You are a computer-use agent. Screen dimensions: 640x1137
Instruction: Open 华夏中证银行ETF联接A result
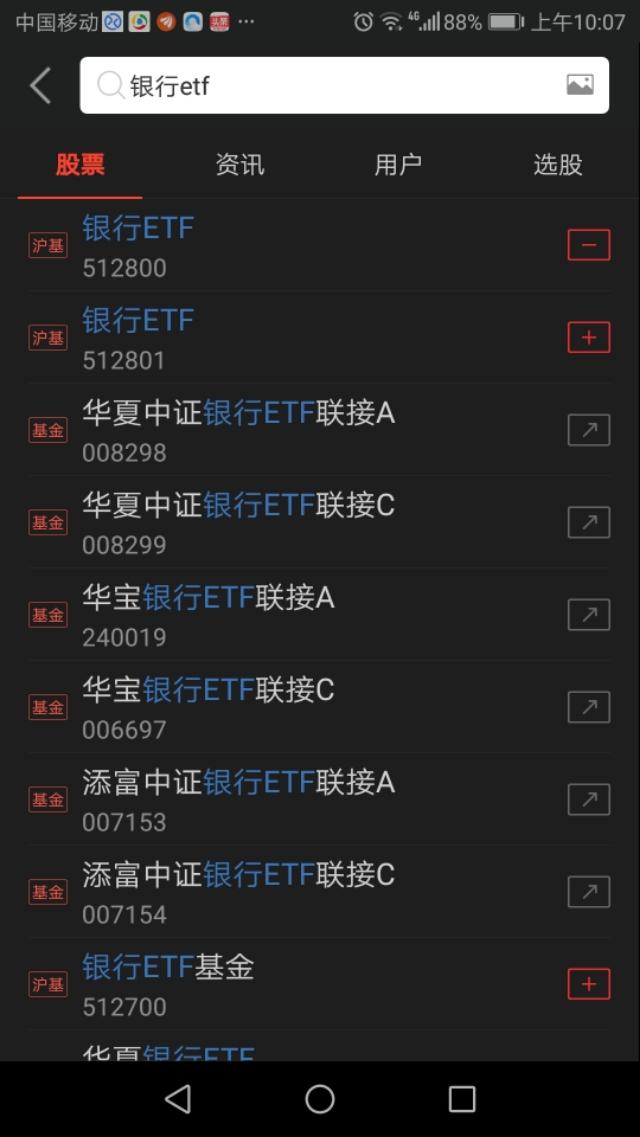(x=319, y=430)
